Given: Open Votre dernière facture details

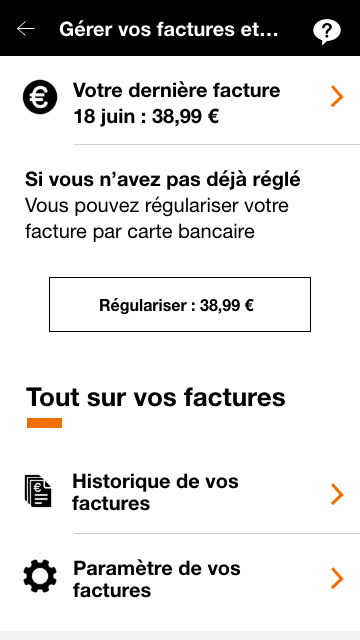Looking at the screenshot, I should 180,100.
